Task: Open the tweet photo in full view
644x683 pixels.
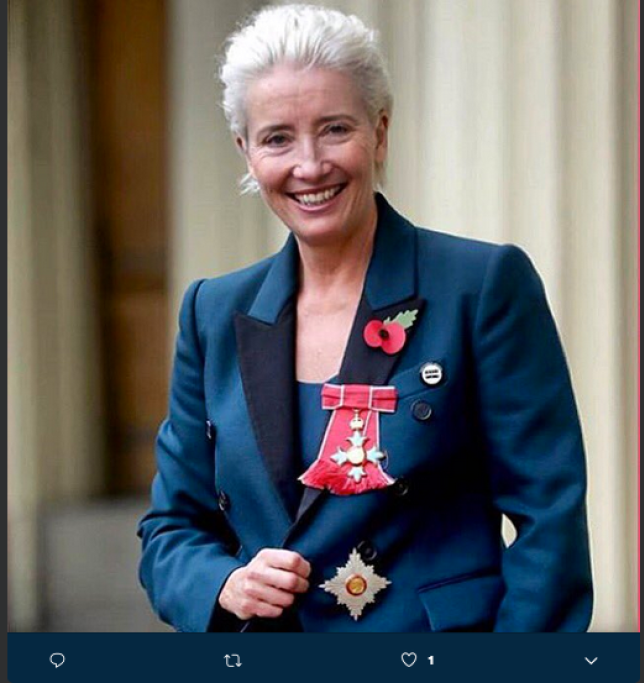Action: click(x=322, y=320)
